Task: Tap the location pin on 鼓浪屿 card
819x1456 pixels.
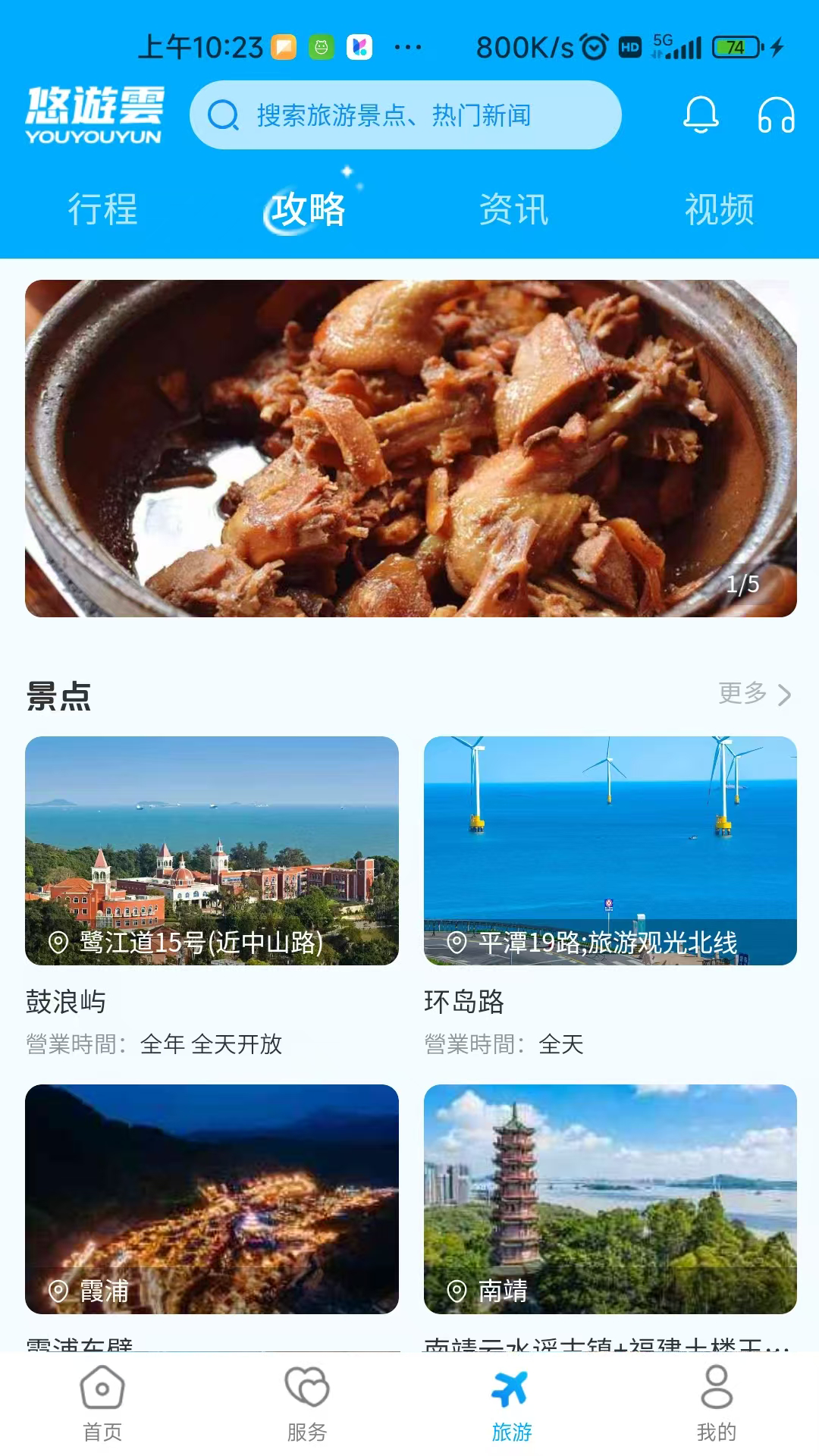Action: [56, 943]
